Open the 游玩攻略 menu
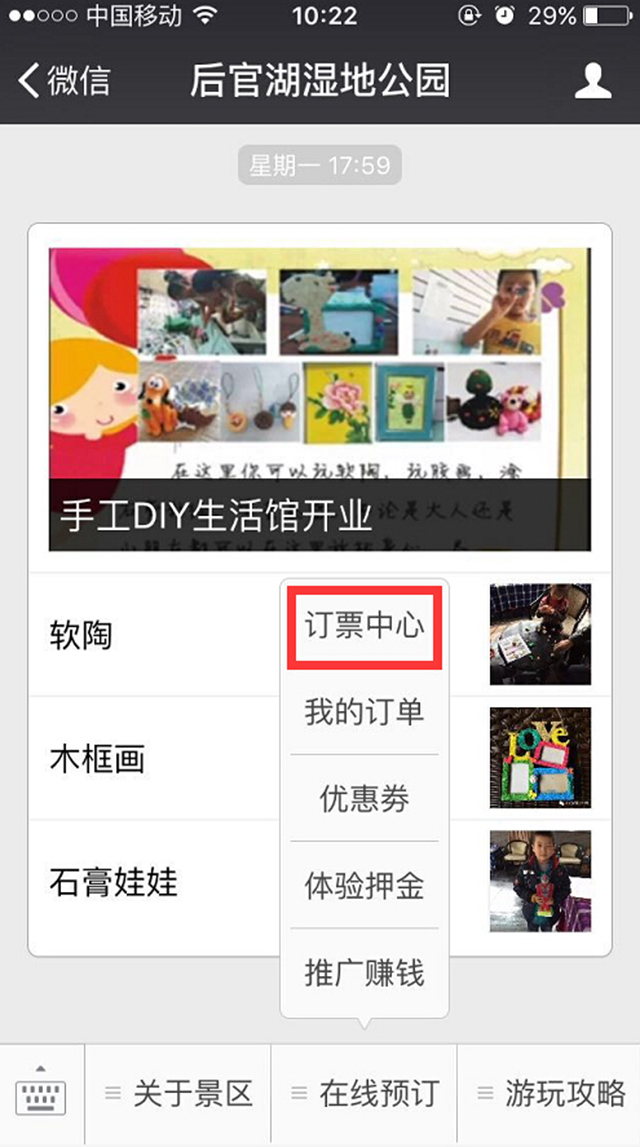The height and width of the screenshot is (1147, 640). 550,1094
